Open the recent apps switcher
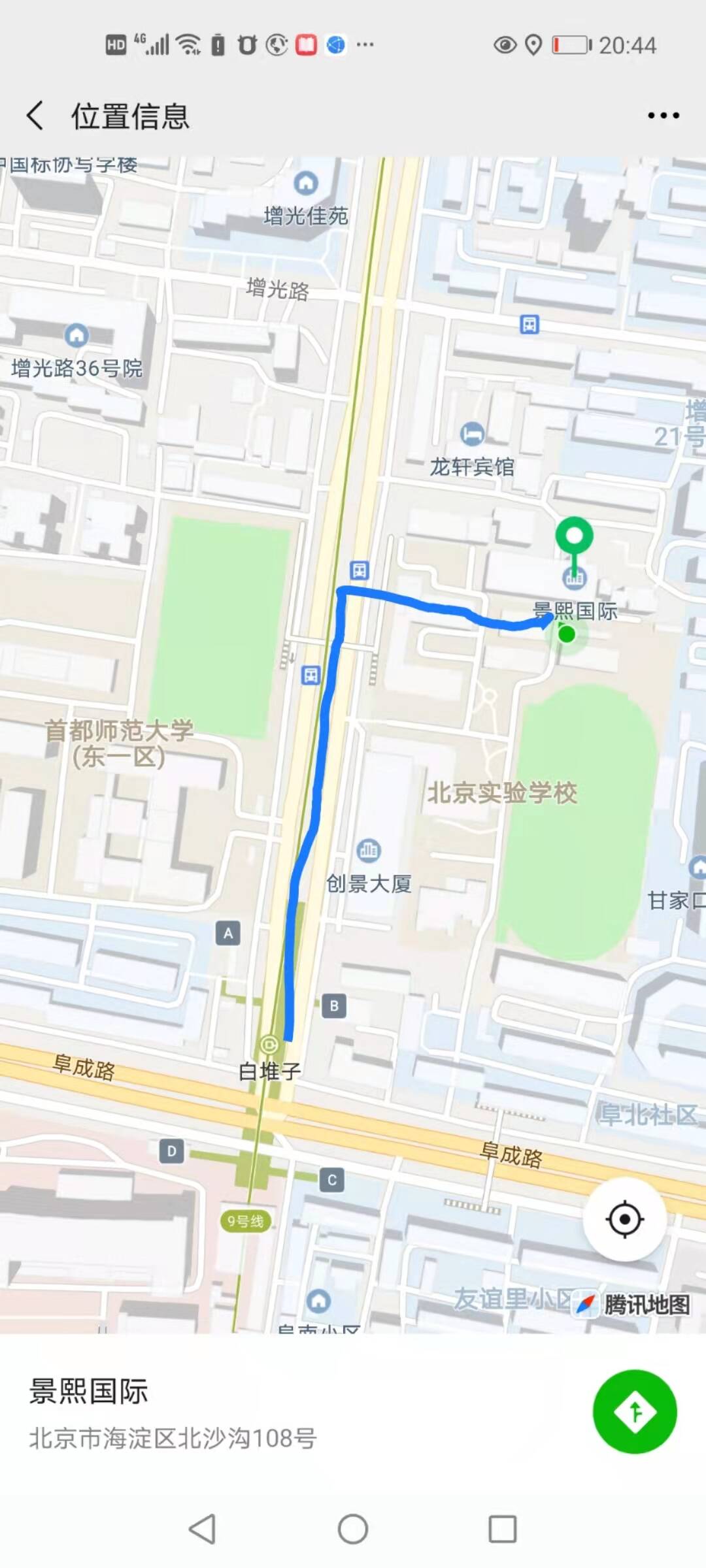This screenshot has width=706, height=1568. point(502,1529)
